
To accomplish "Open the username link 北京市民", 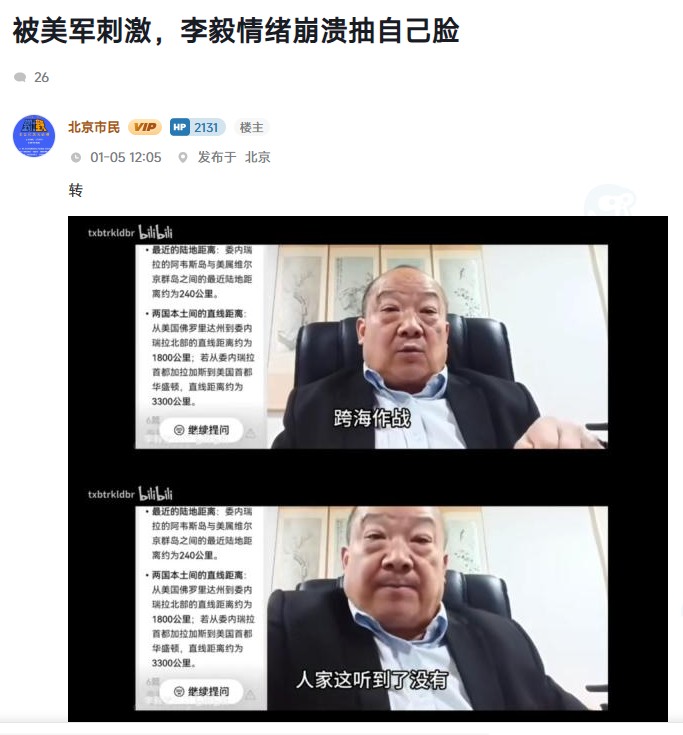I will pos(94,127).
